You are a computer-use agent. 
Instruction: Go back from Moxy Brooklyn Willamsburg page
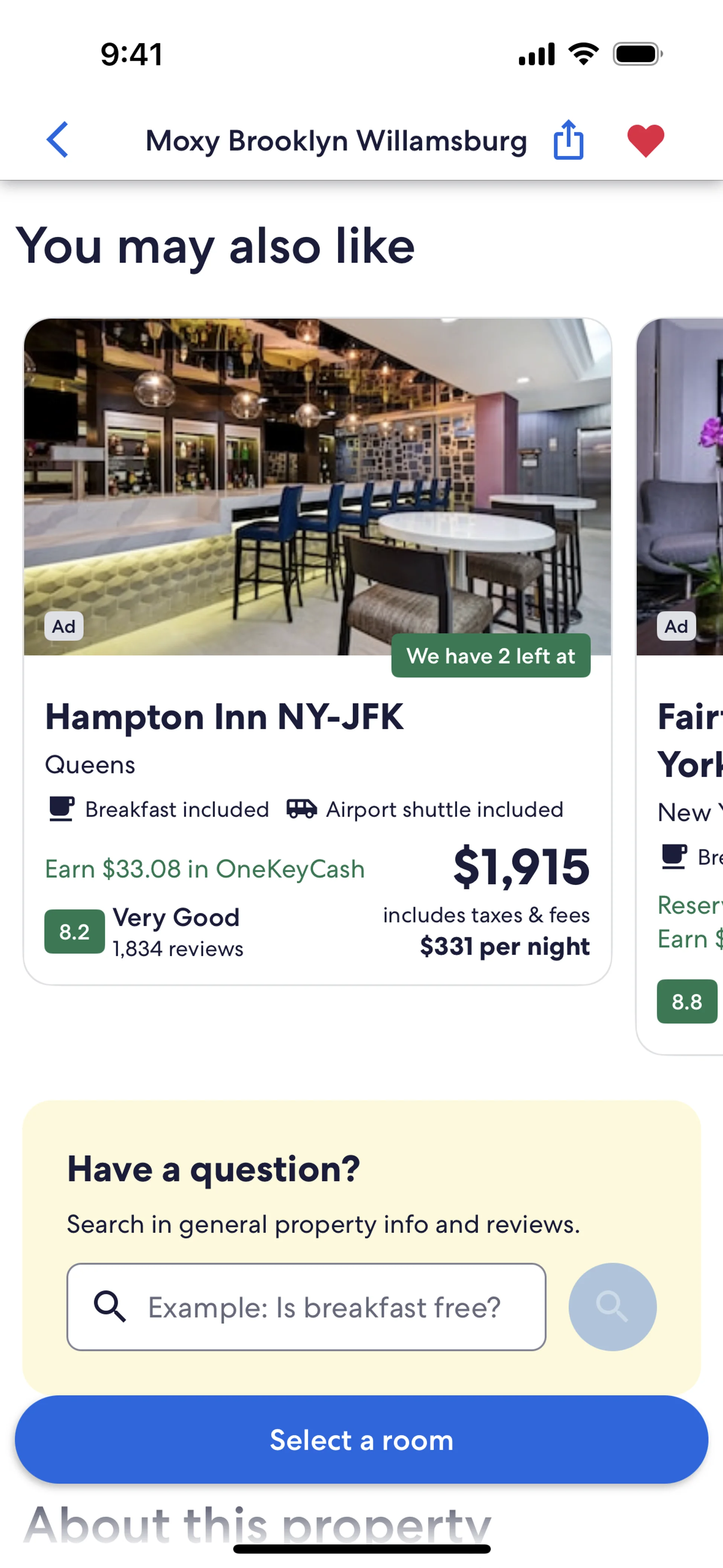57,140
